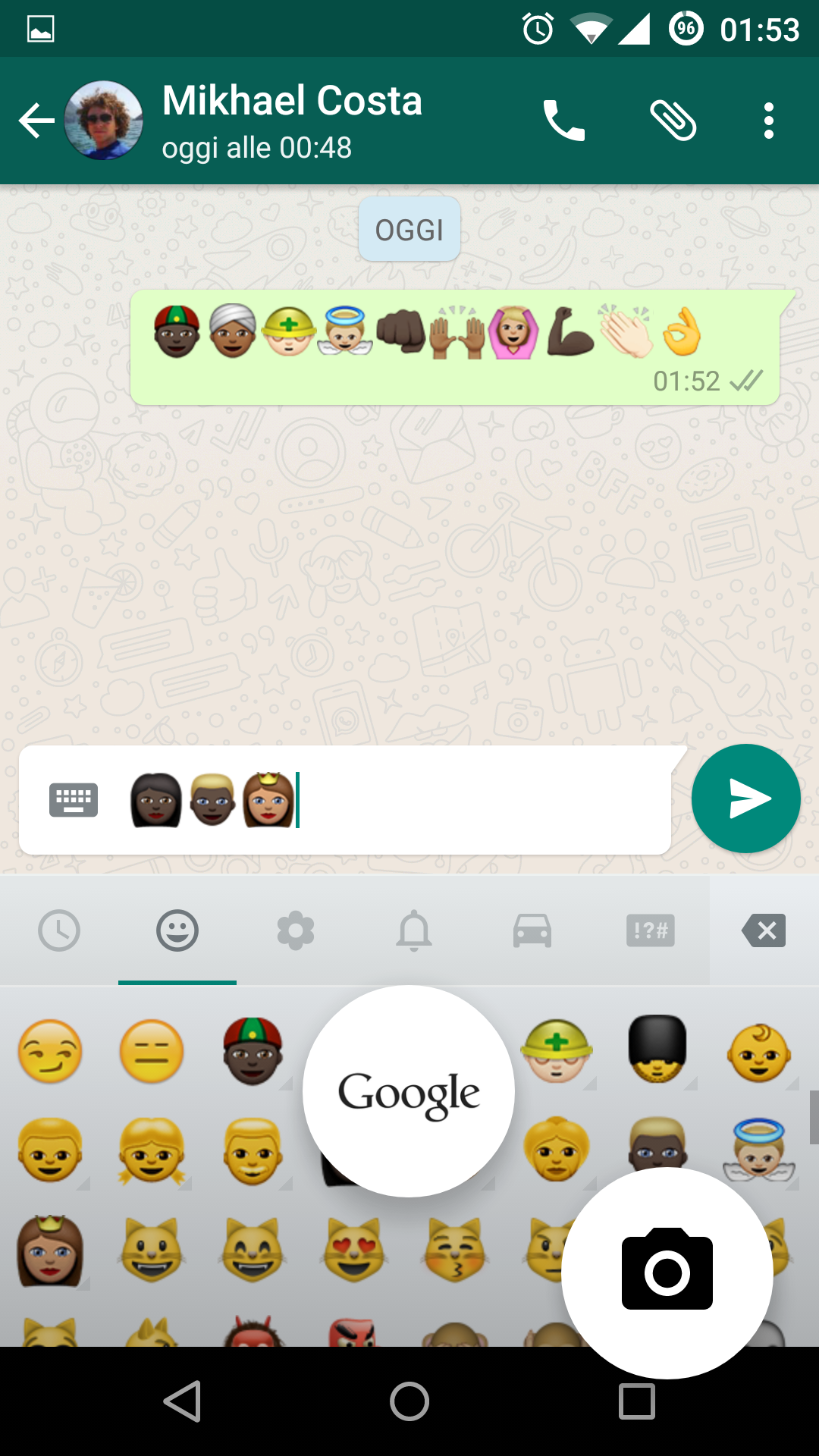The image size is (819, 1456).
Task: Go back from Mikhael Costa chat
Action: point(36,121)
